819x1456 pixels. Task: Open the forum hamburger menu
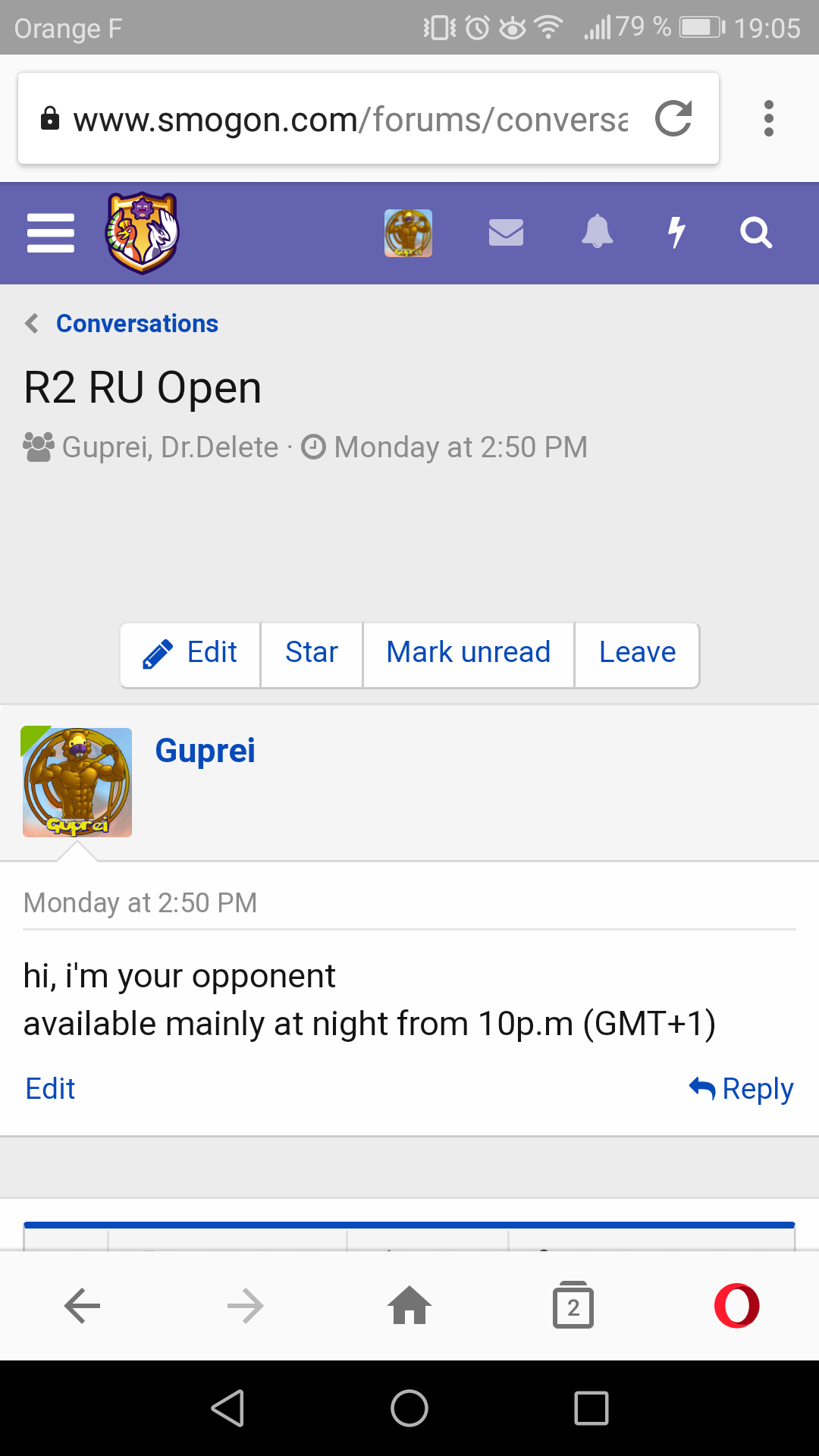(x=51, y=233)
